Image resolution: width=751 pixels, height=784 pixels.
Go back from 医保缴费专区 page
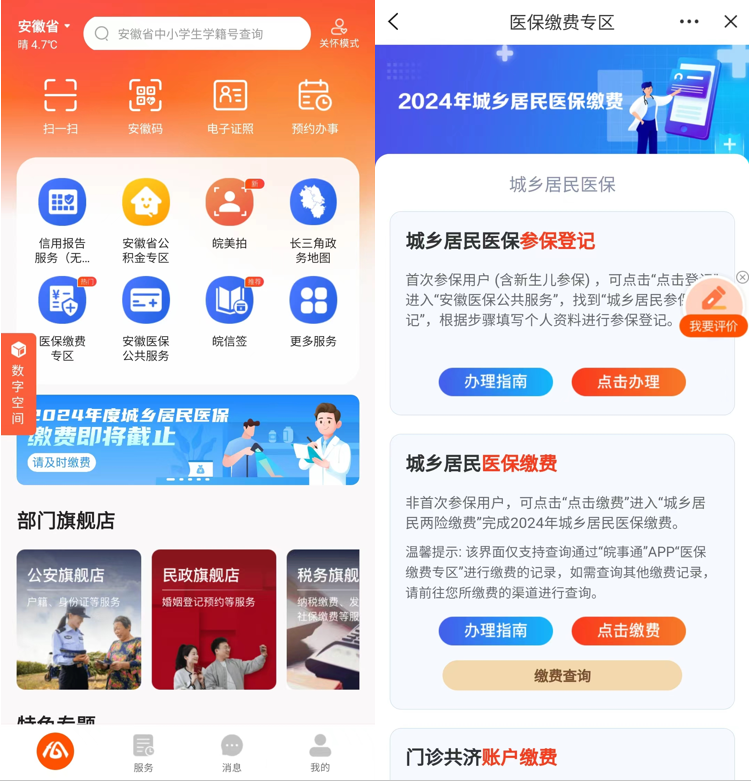[393, 22]
